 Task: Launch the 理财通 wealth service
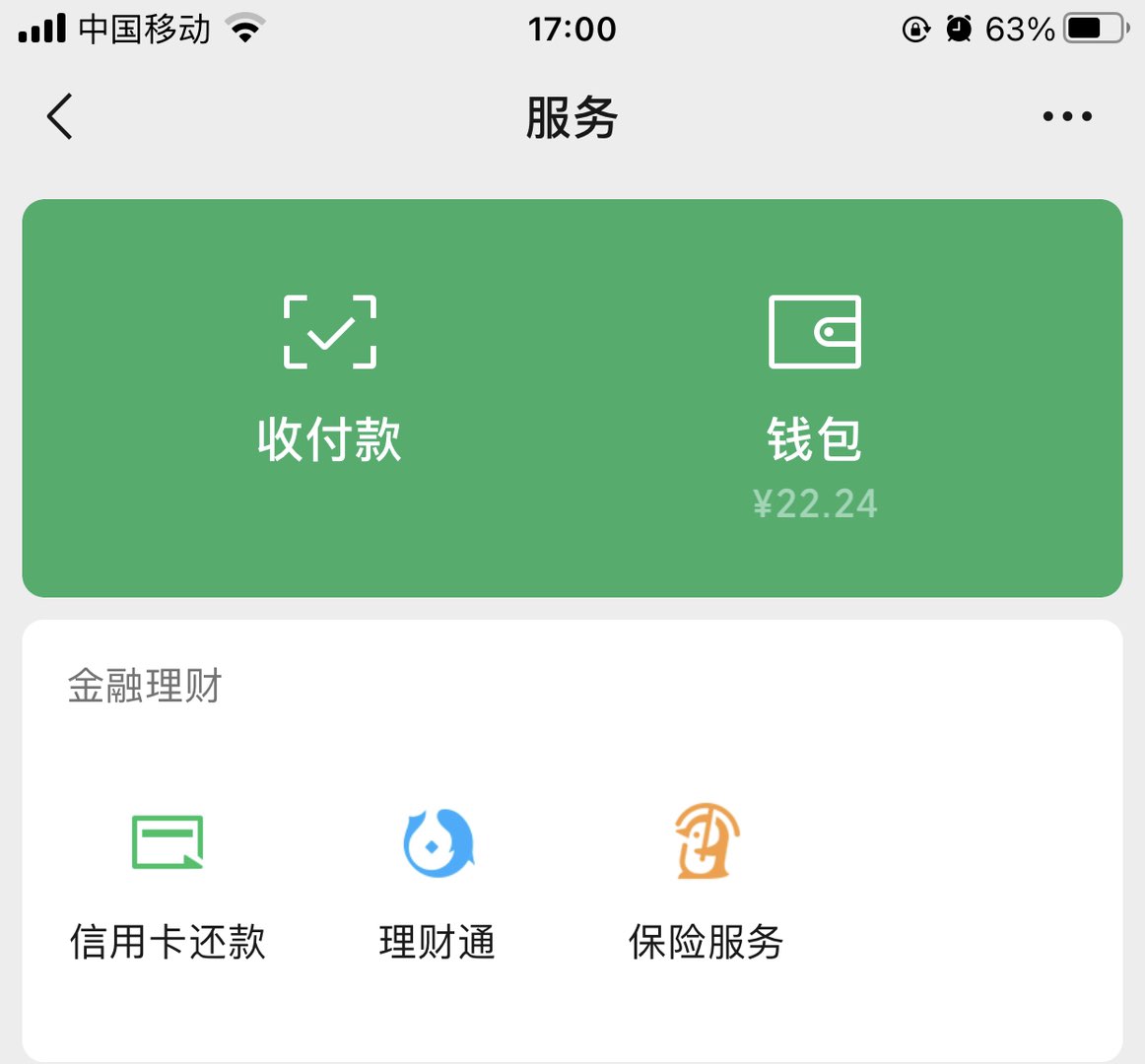tap(438, 882)
